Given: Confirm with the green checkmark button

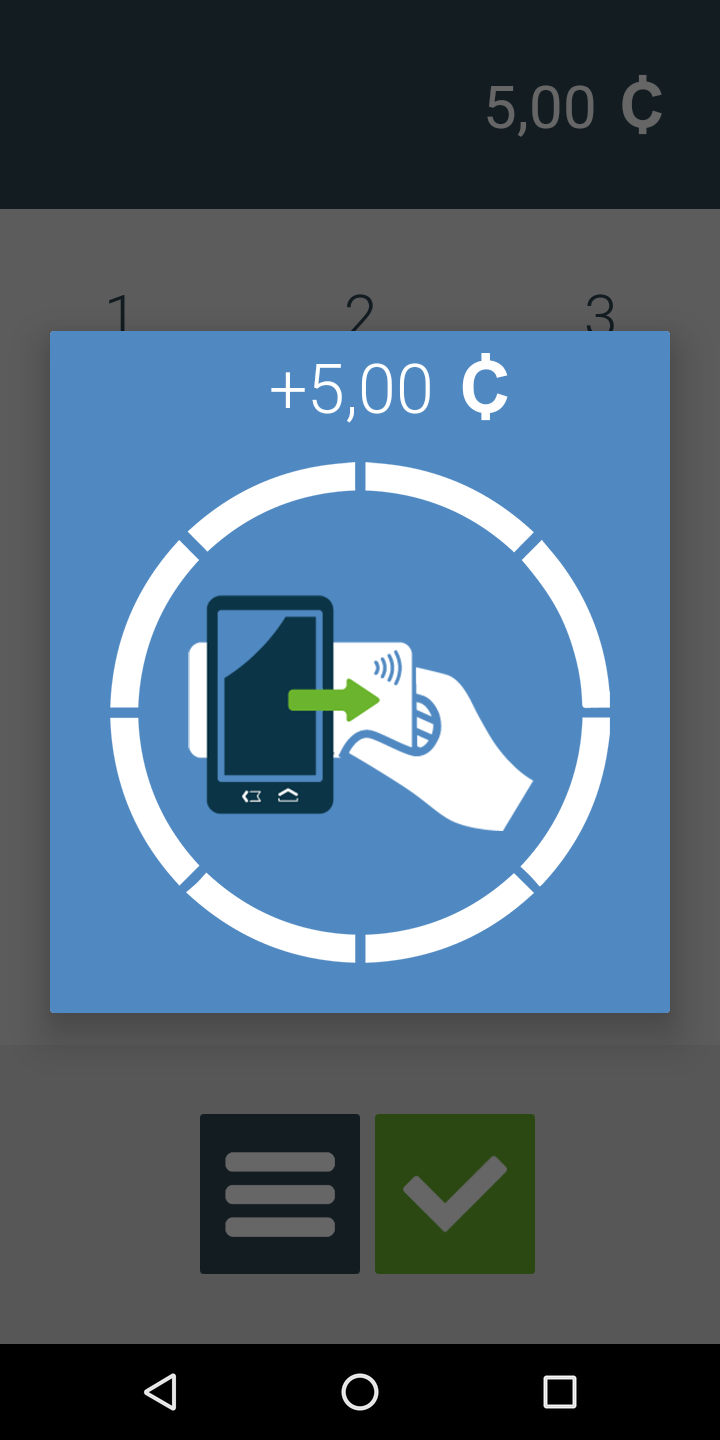Looking at the screenshot, I should pos(455,1193).
